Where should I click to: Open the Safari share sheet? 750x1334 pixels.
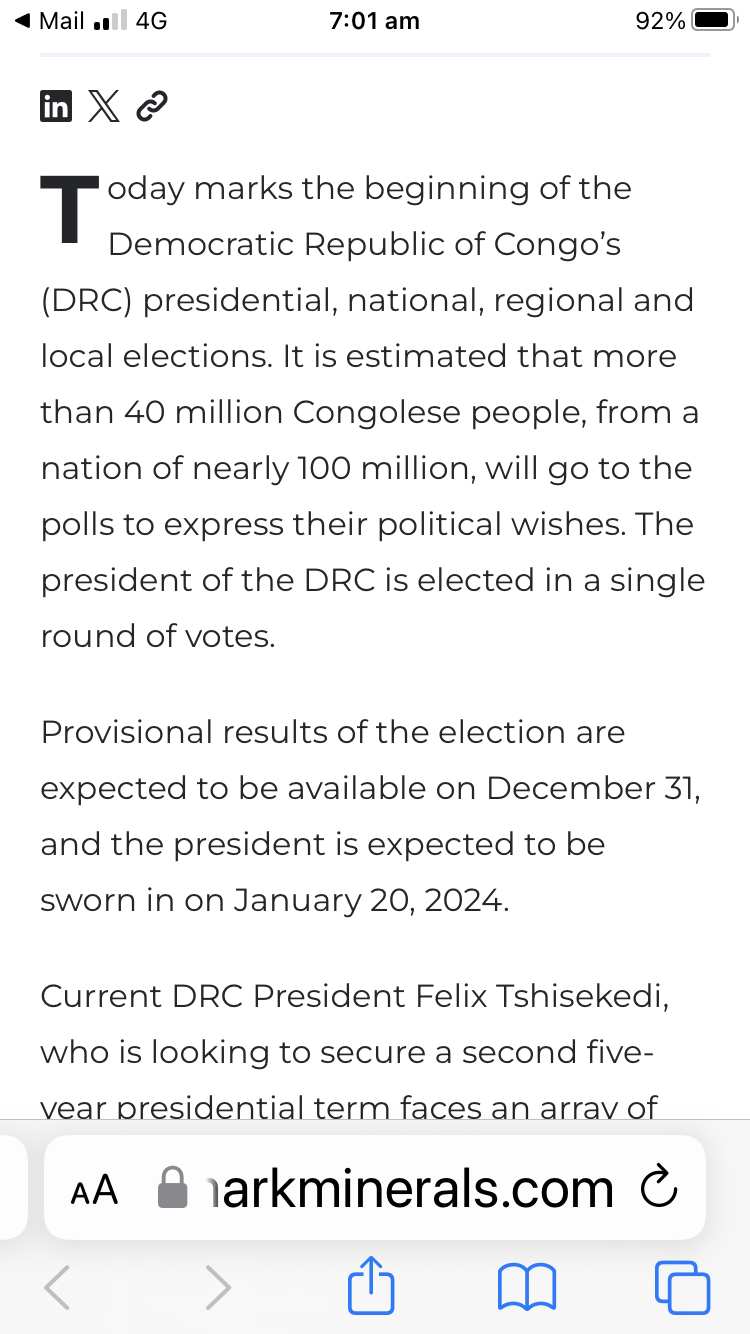[371, 1285]
